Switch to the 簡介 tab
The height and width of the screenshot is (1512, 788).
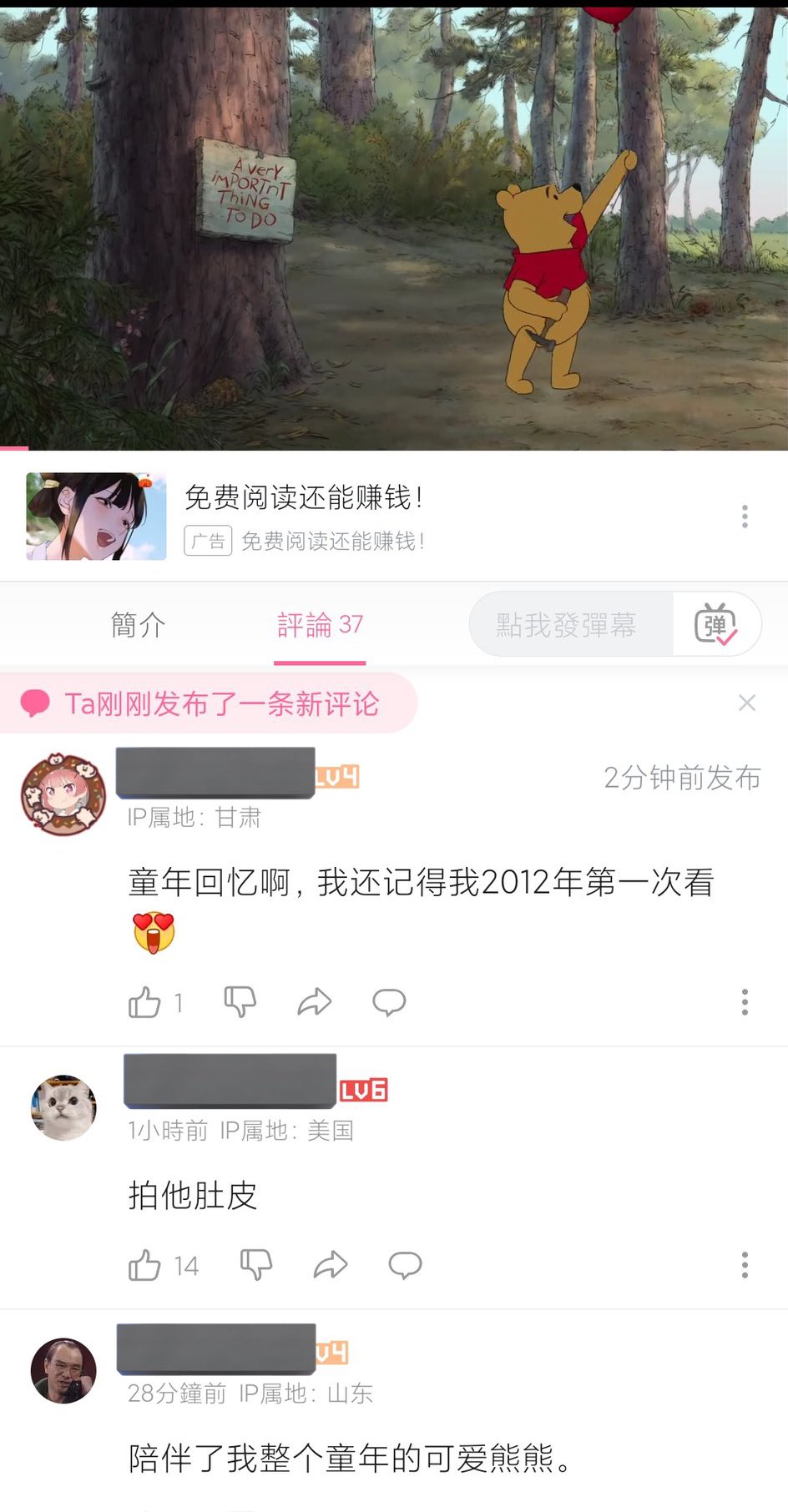139,624
